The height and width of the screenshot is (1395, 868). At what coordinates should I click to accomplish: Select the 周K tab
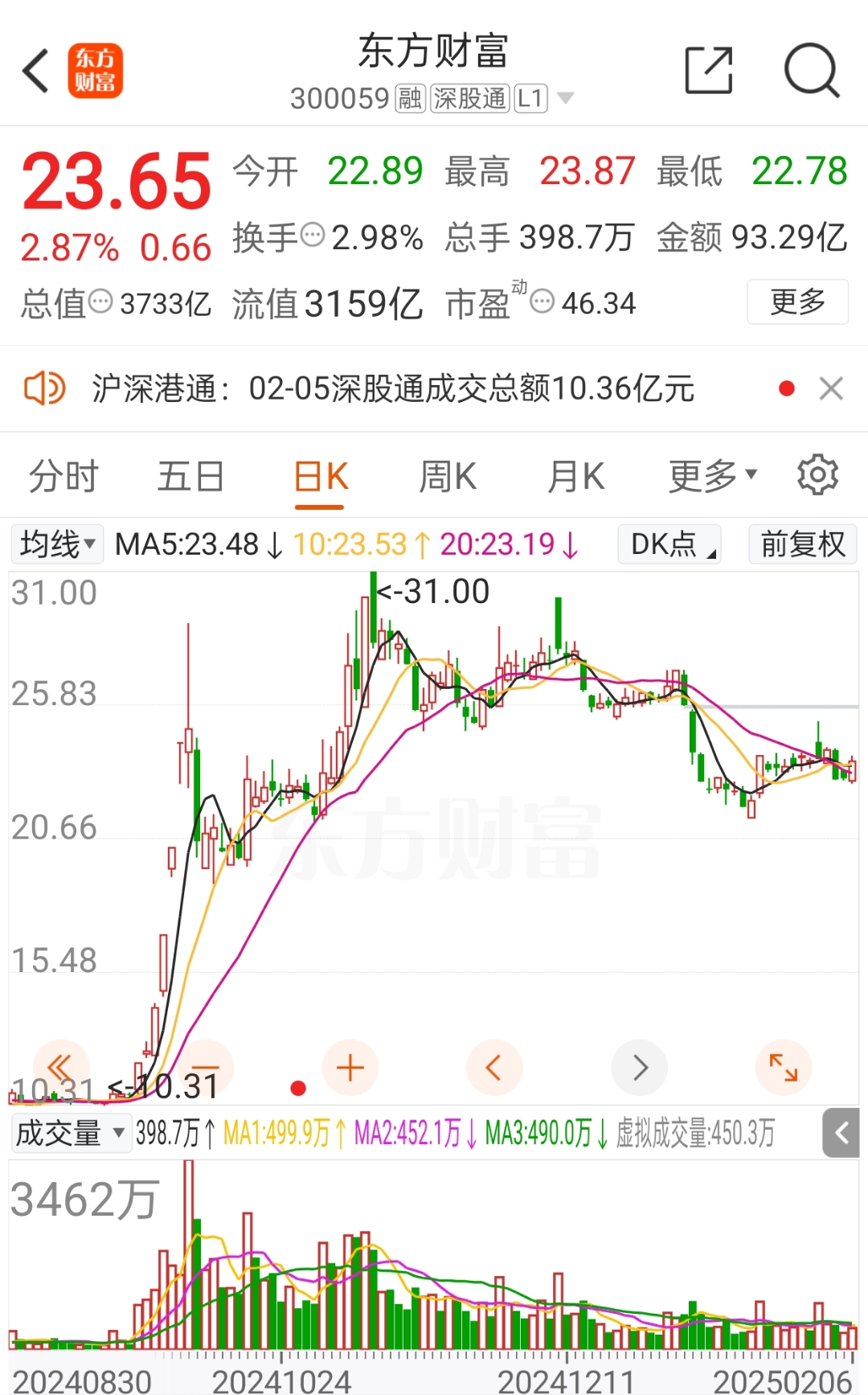[448, 477]
